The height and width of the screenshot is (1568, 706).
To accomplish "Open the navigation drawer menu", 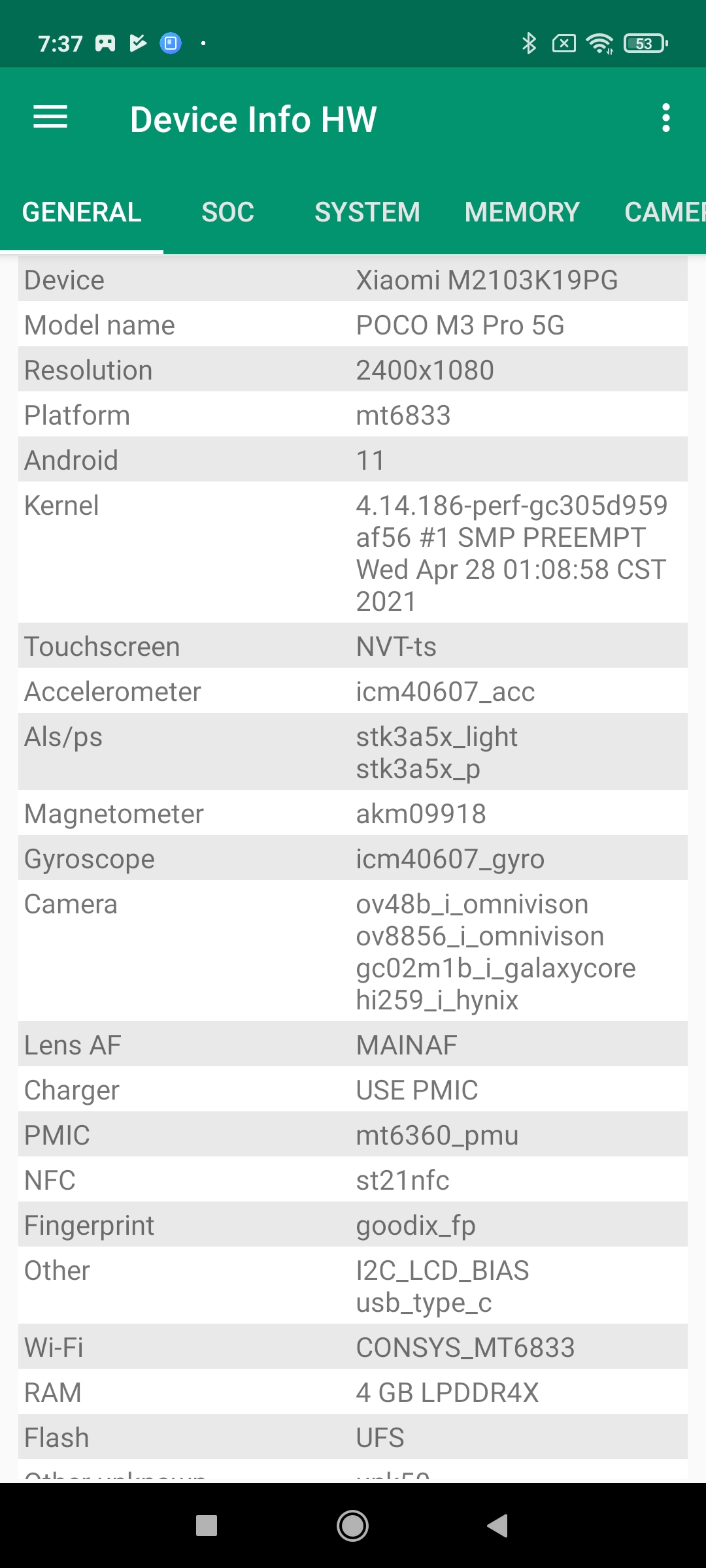I will coord(50,118).
